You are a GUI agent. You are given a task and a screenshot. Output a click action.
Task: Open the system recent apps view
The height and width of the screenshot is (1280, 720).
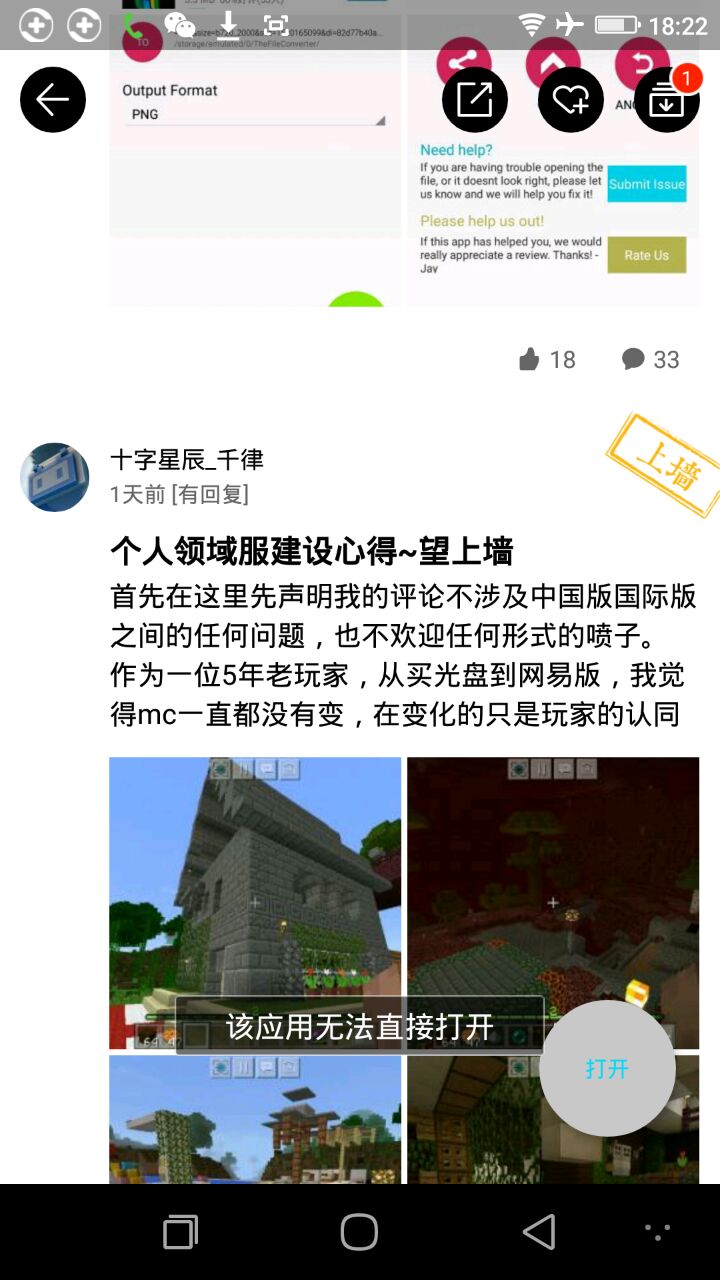(x=180, y=1232)
